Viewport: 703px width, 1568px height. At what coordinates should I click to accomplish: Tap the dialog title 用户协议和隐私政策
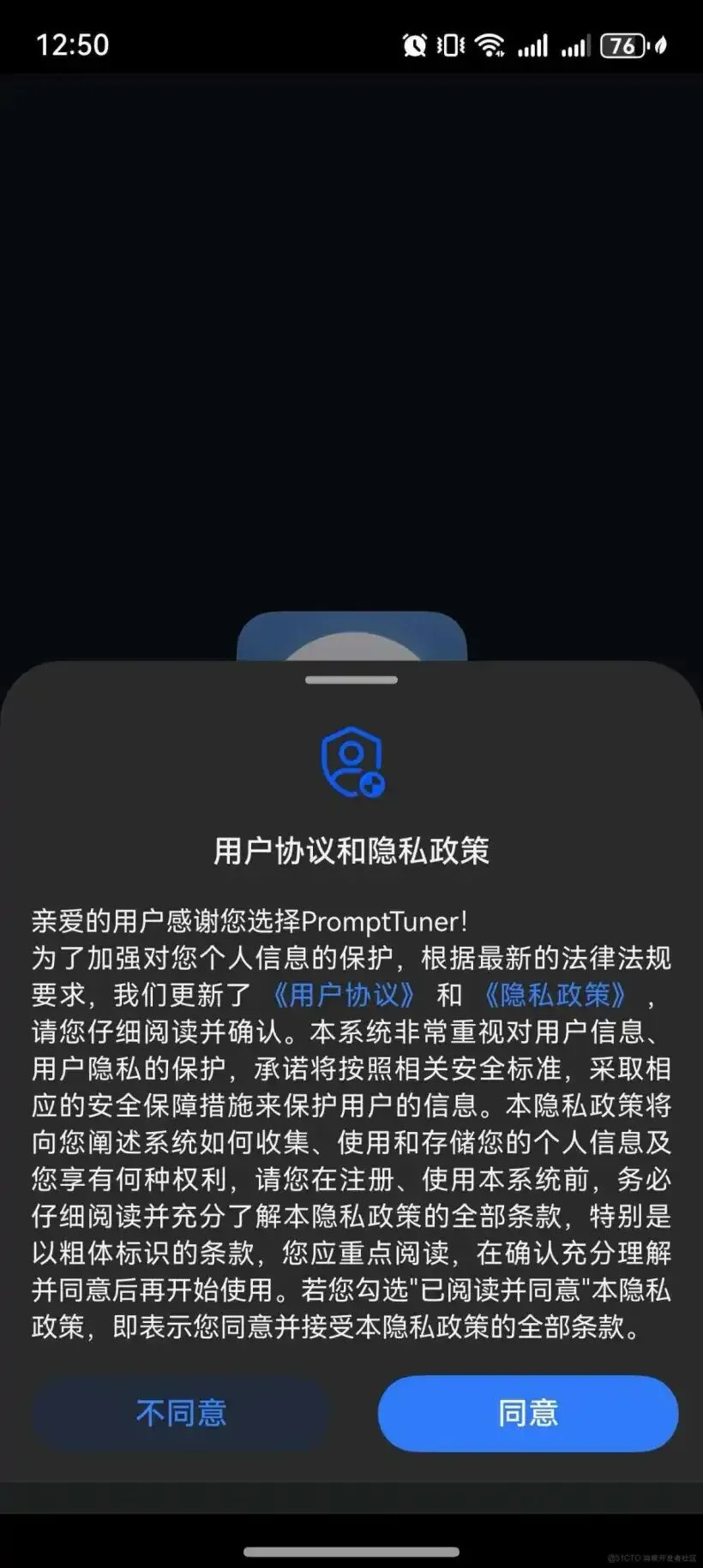[351, 850]
